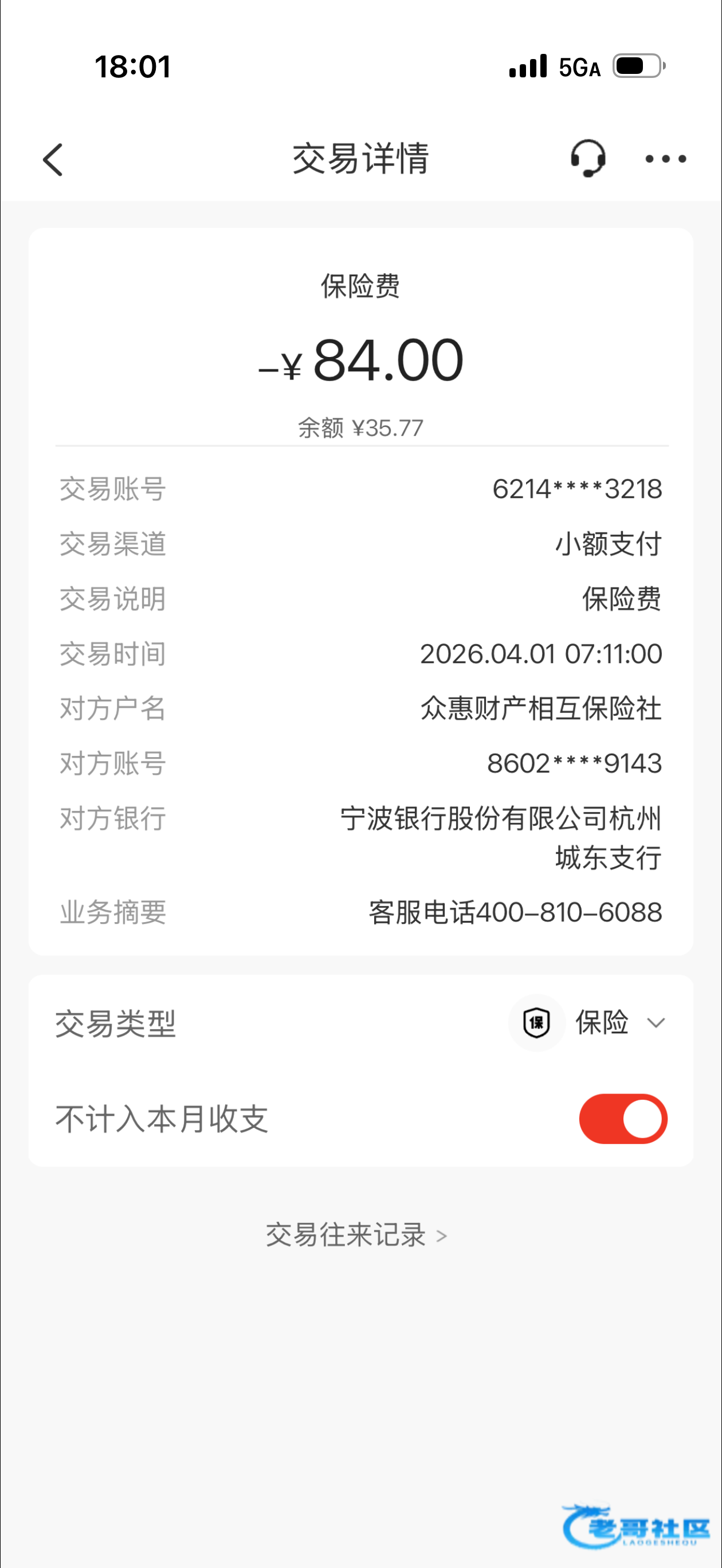Turn off 不计入本月收支 switch
The width and height of the screenshot is (722, 1568).
click(623, 1119)
